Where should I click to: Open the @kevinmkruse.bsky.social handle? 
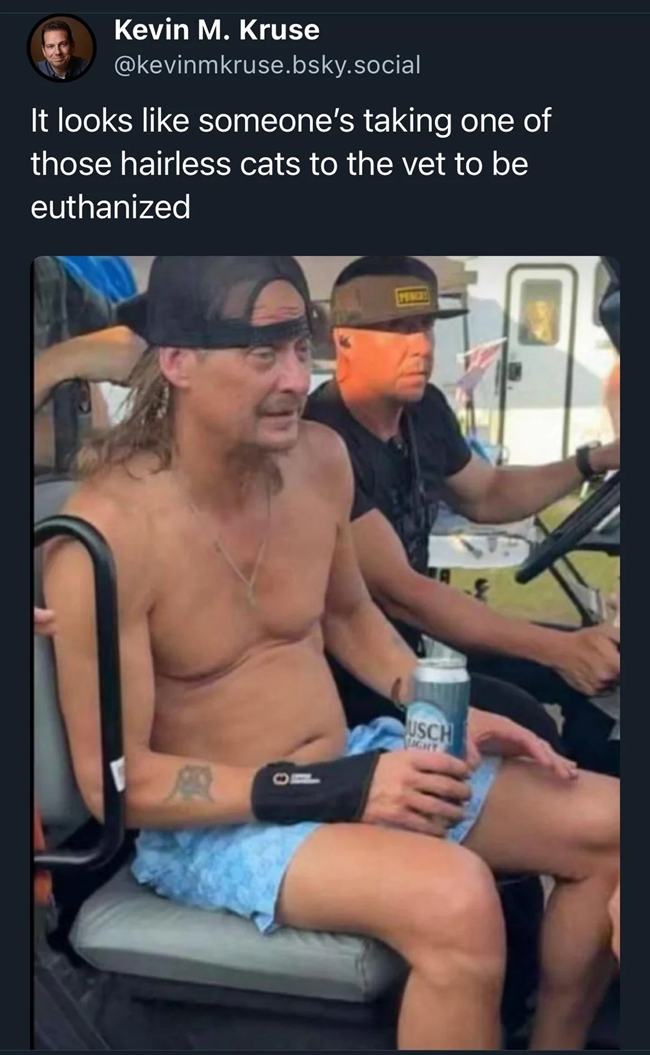(267, 65)
